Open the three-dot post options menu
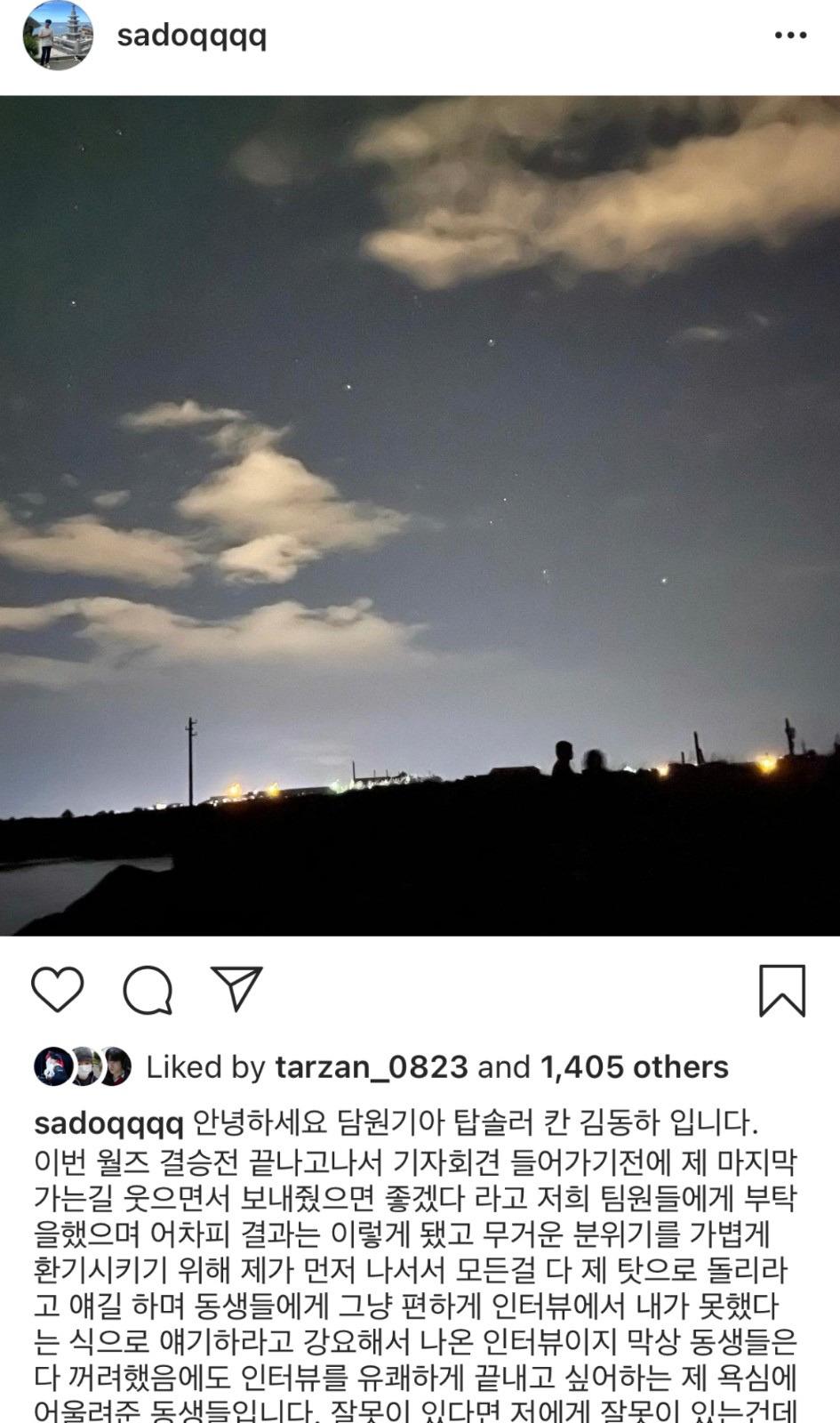Viewport: 840px width, 1423px height. pyautogui.click(x=789, y=36)
